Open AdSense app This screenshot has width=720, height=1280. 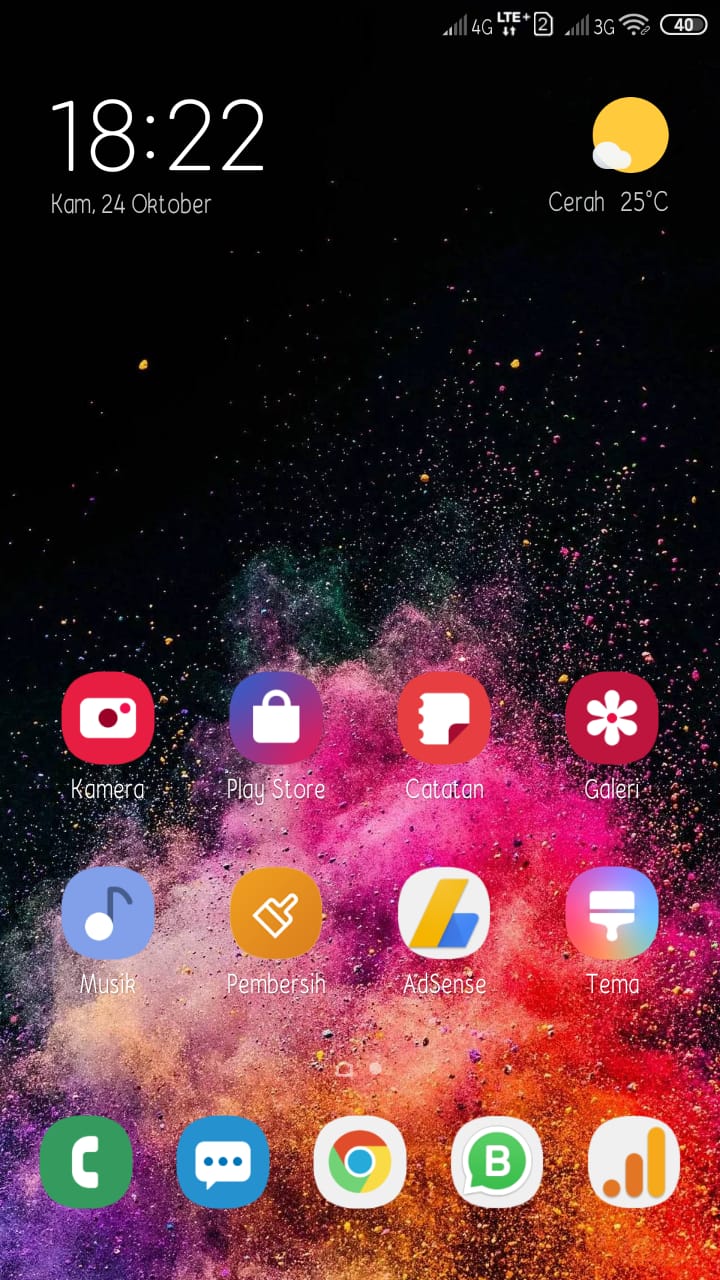(444, 912)
